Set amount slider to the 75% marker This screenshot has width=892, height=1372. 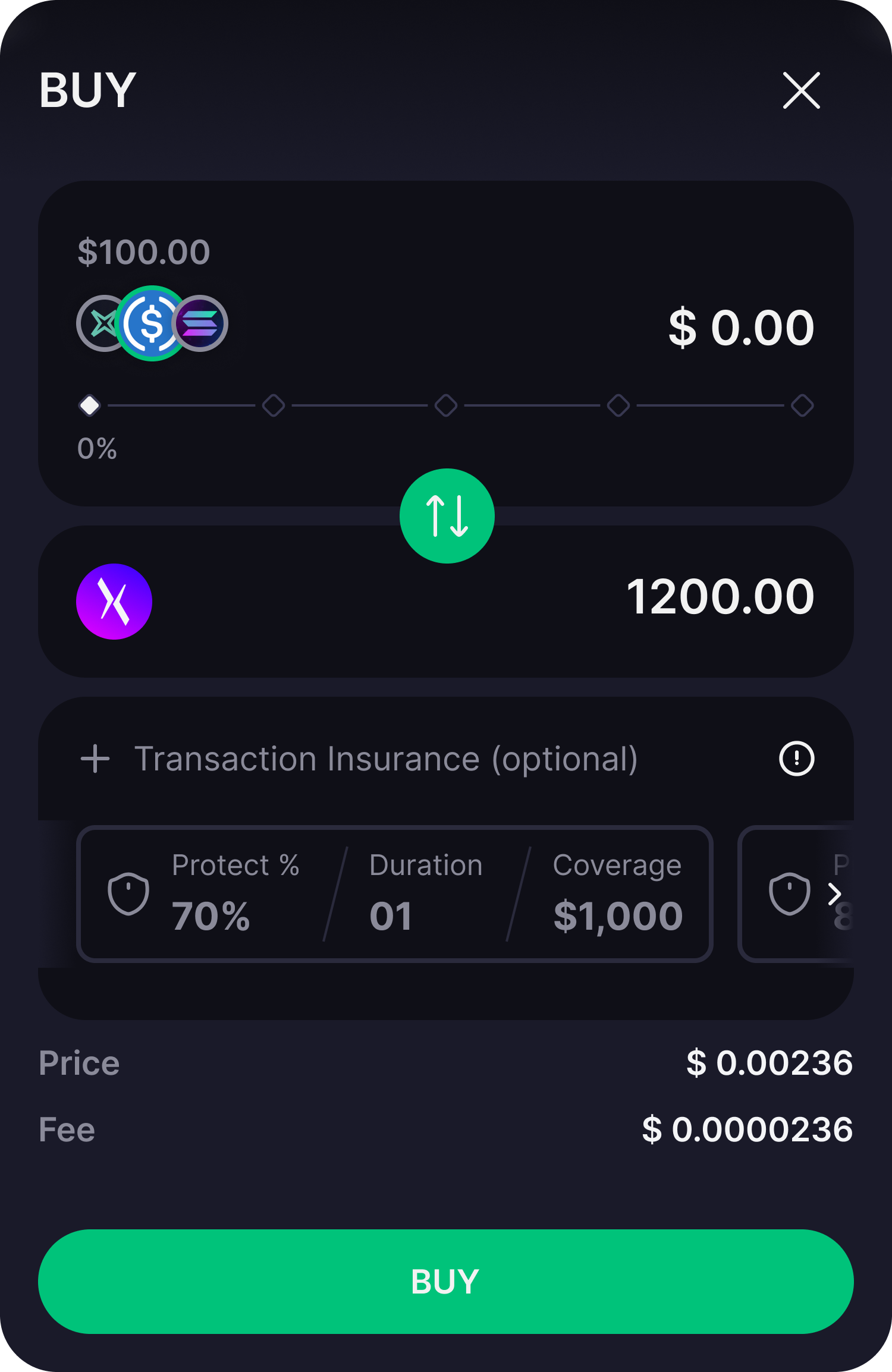(618, 405)
